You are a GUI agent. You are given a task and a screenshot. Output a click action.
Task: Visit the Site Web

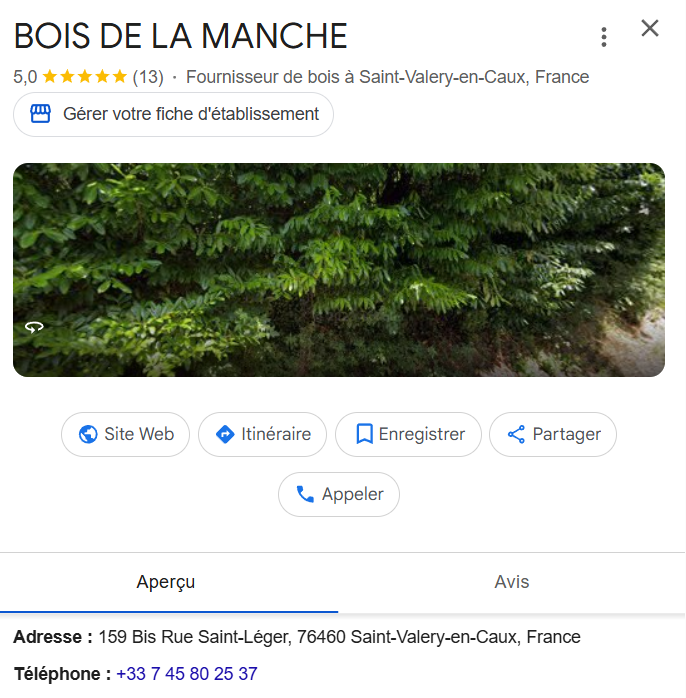tap(125, 434)
